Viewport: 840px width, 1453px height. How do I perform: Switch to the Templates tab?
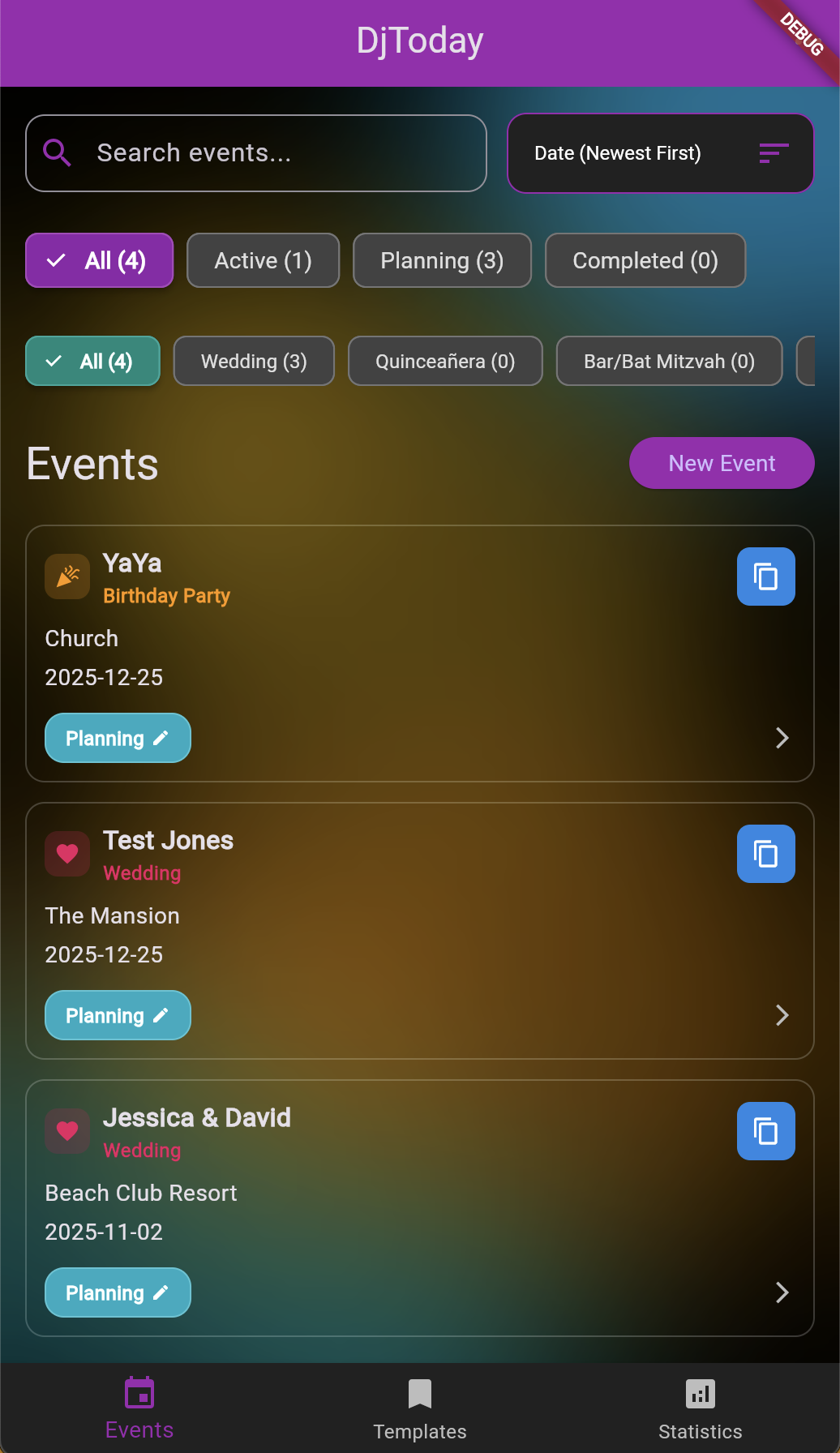coord(420,1409)
